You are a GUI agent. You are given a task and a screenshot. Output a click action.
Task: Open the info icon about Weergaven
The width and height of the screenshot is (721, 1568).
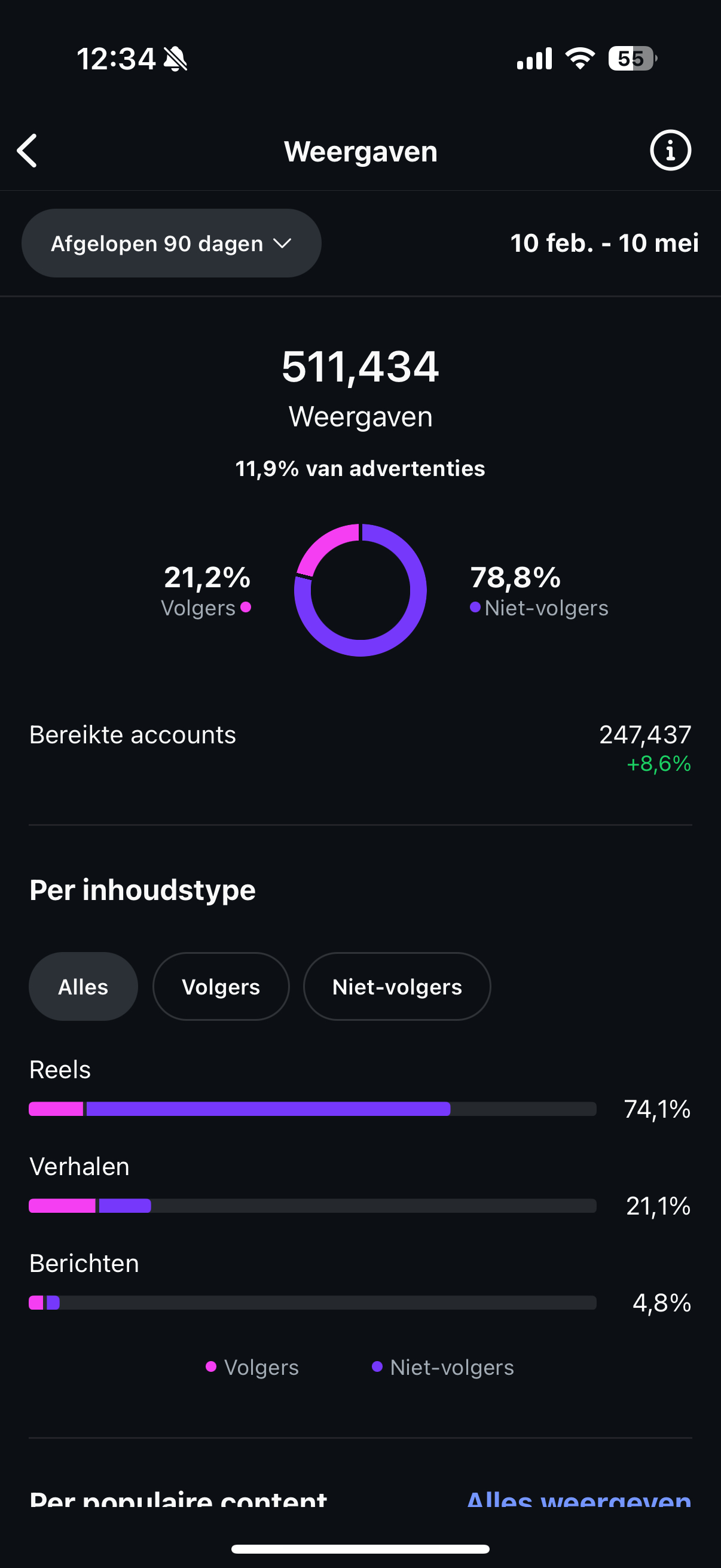[670, 150]
